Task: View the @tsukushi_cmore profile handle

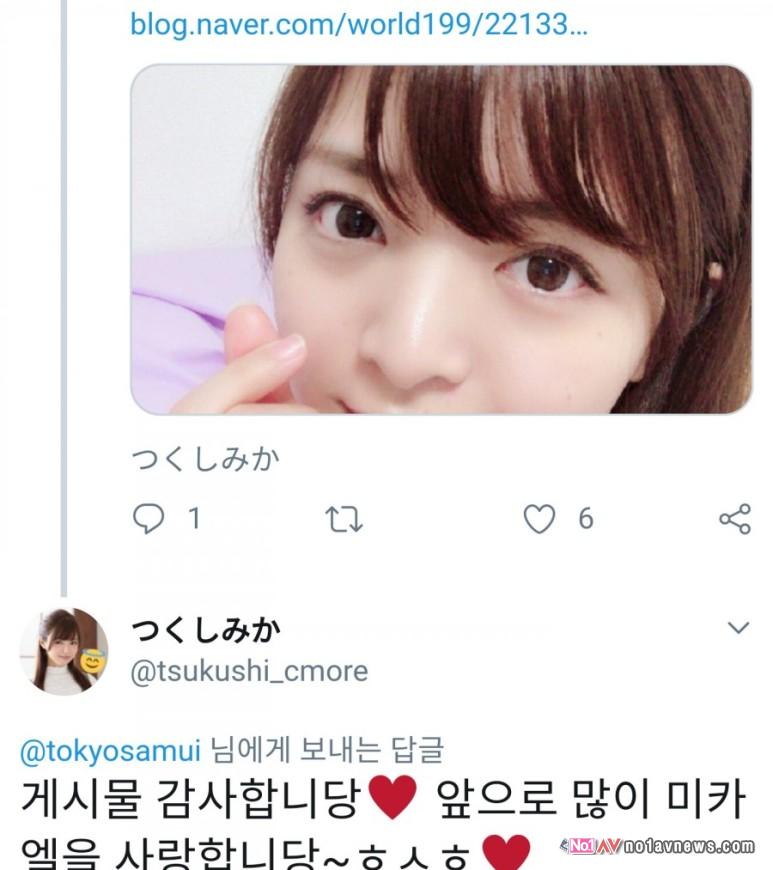Action: pos(249,671)
